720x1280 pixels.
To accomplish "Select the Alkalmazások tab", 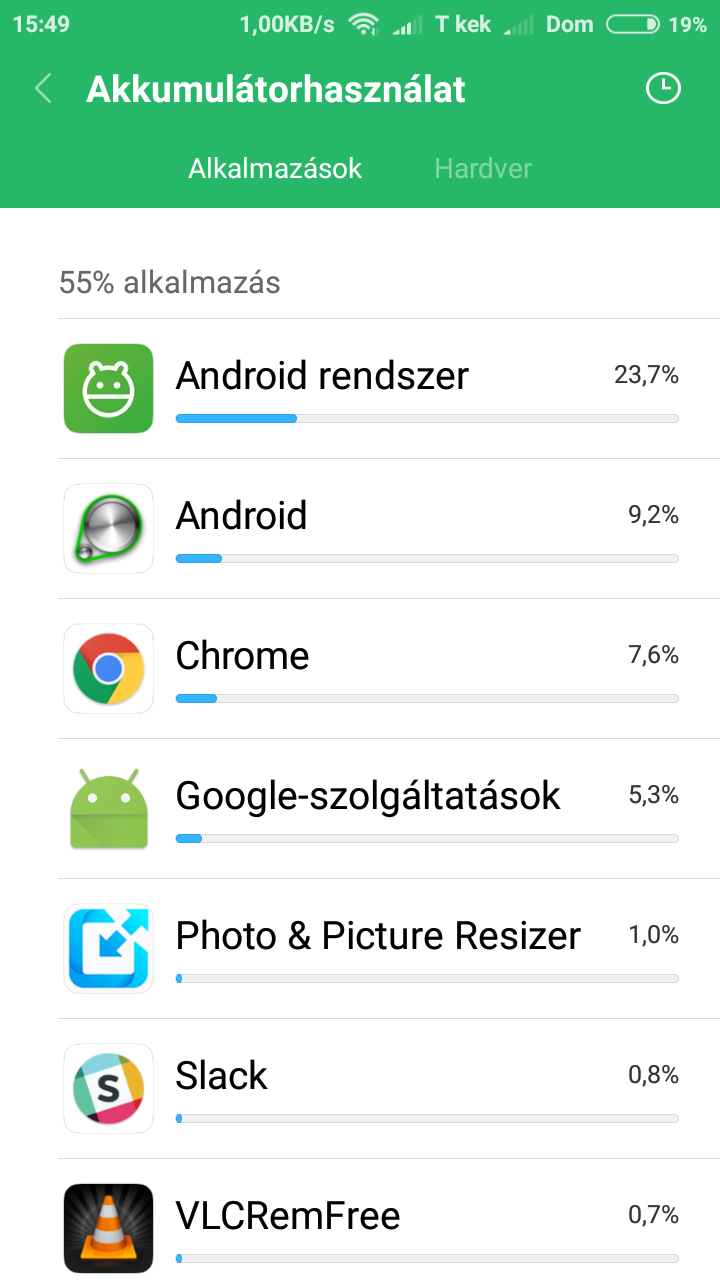I will [275, 168].
